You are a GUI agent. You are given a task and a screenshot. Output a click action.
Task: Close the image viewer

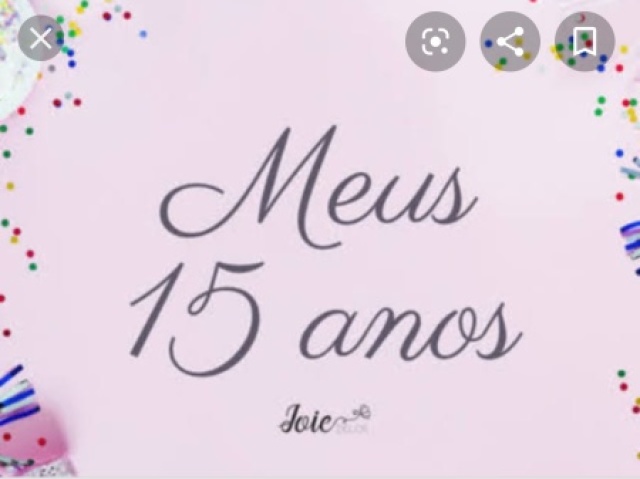(40, 39)
